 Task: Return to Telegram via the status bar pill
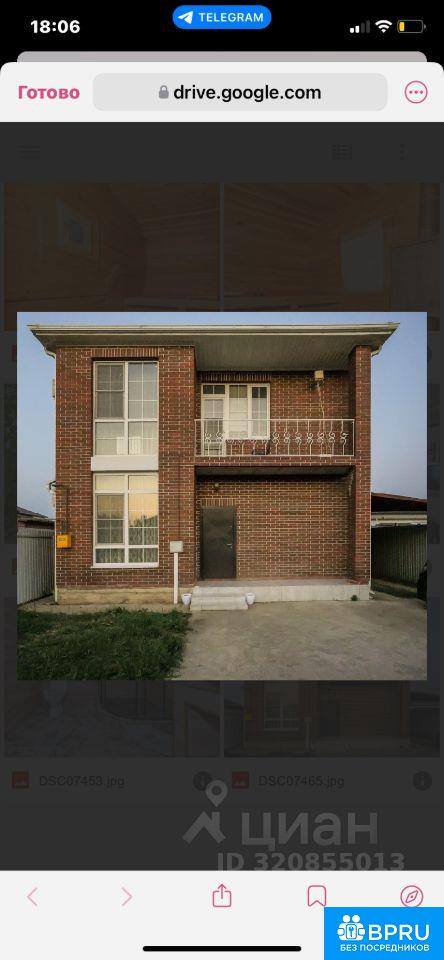222,17
